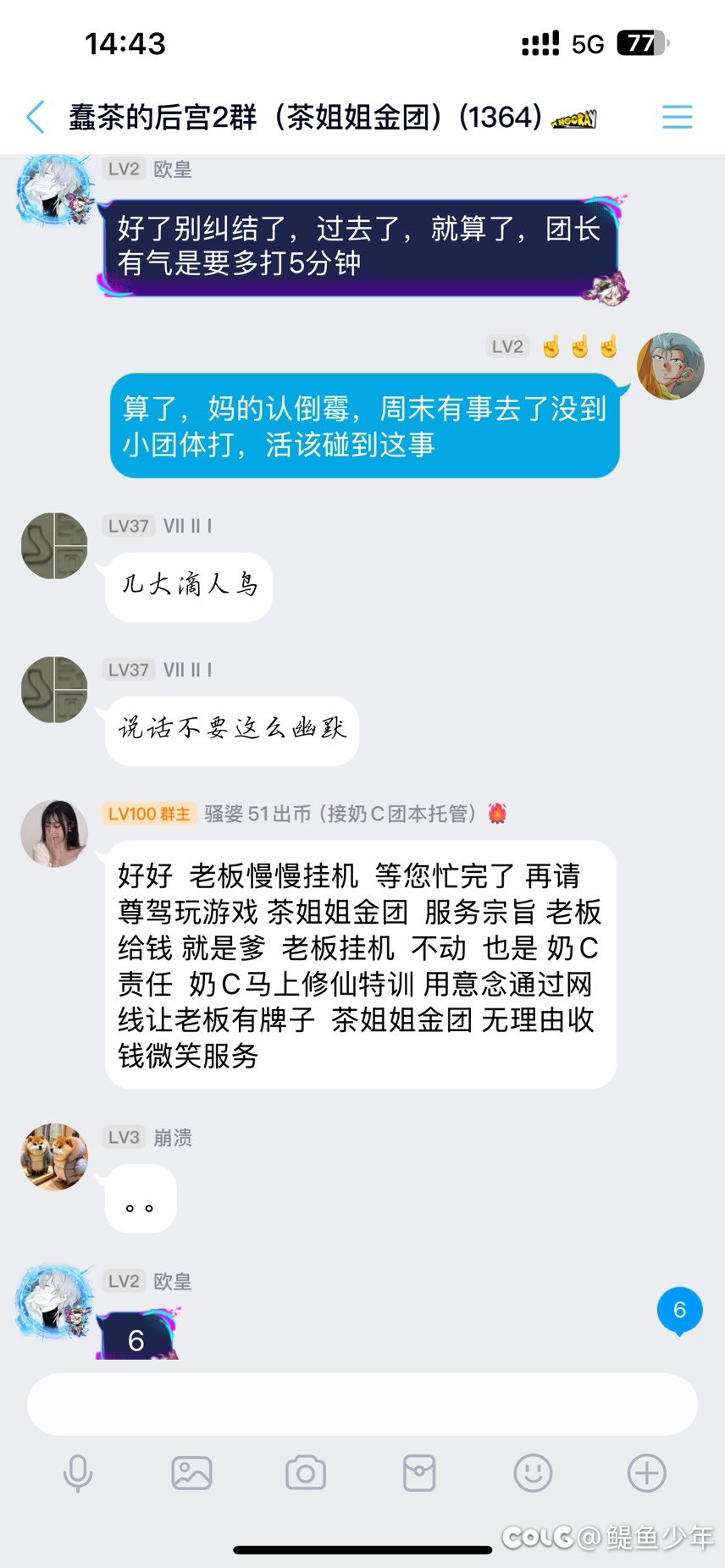
Task: Open more options with the plus icon
Action: [646, 1473]
